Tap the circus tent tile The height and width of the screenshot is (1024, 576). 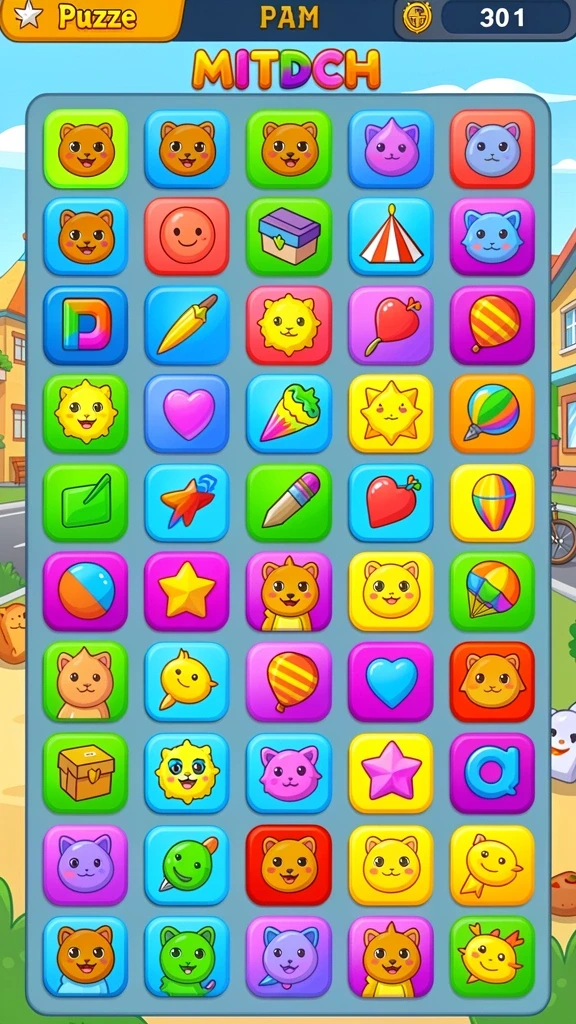point(391,236)
